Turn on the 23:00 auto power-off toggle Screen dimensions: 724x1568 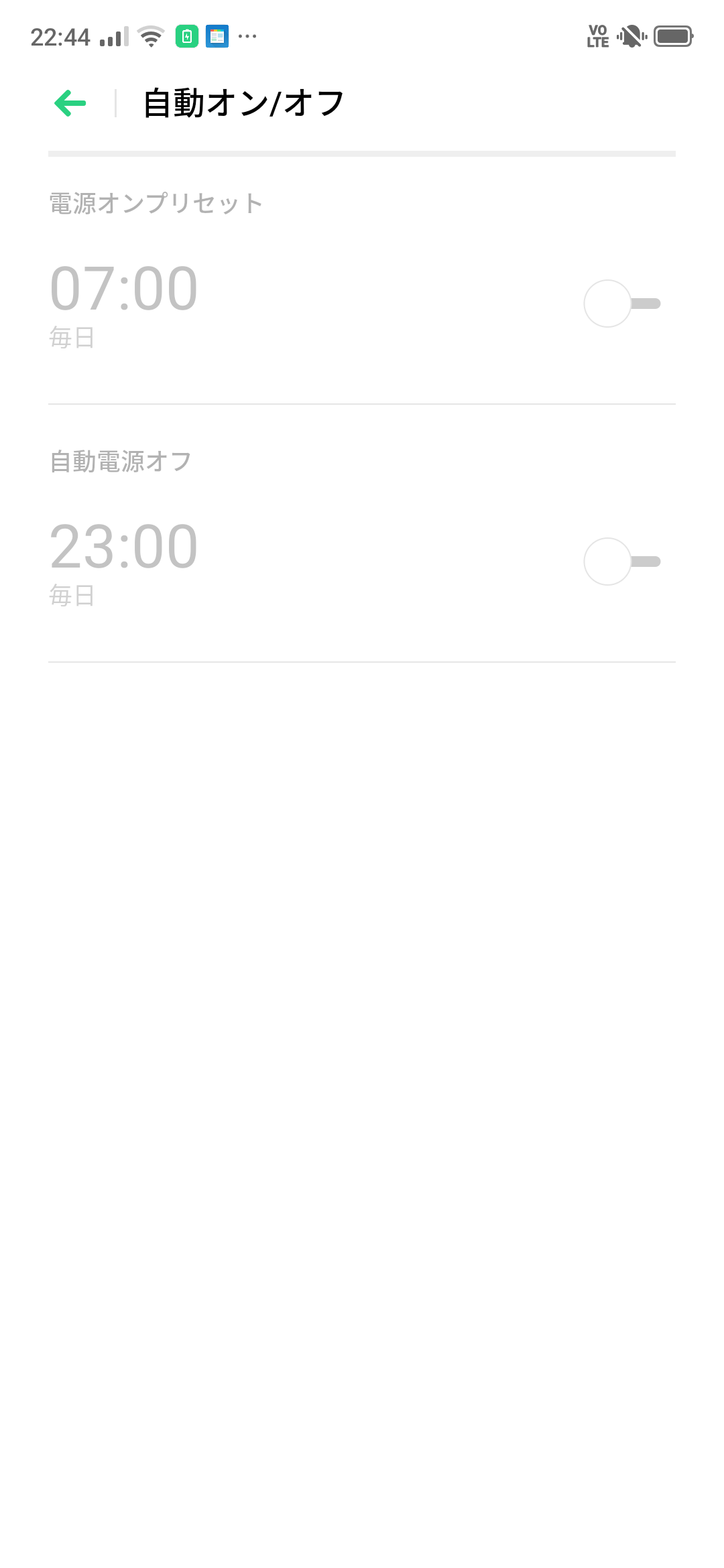pyautogui.click(x=622, y=562)
